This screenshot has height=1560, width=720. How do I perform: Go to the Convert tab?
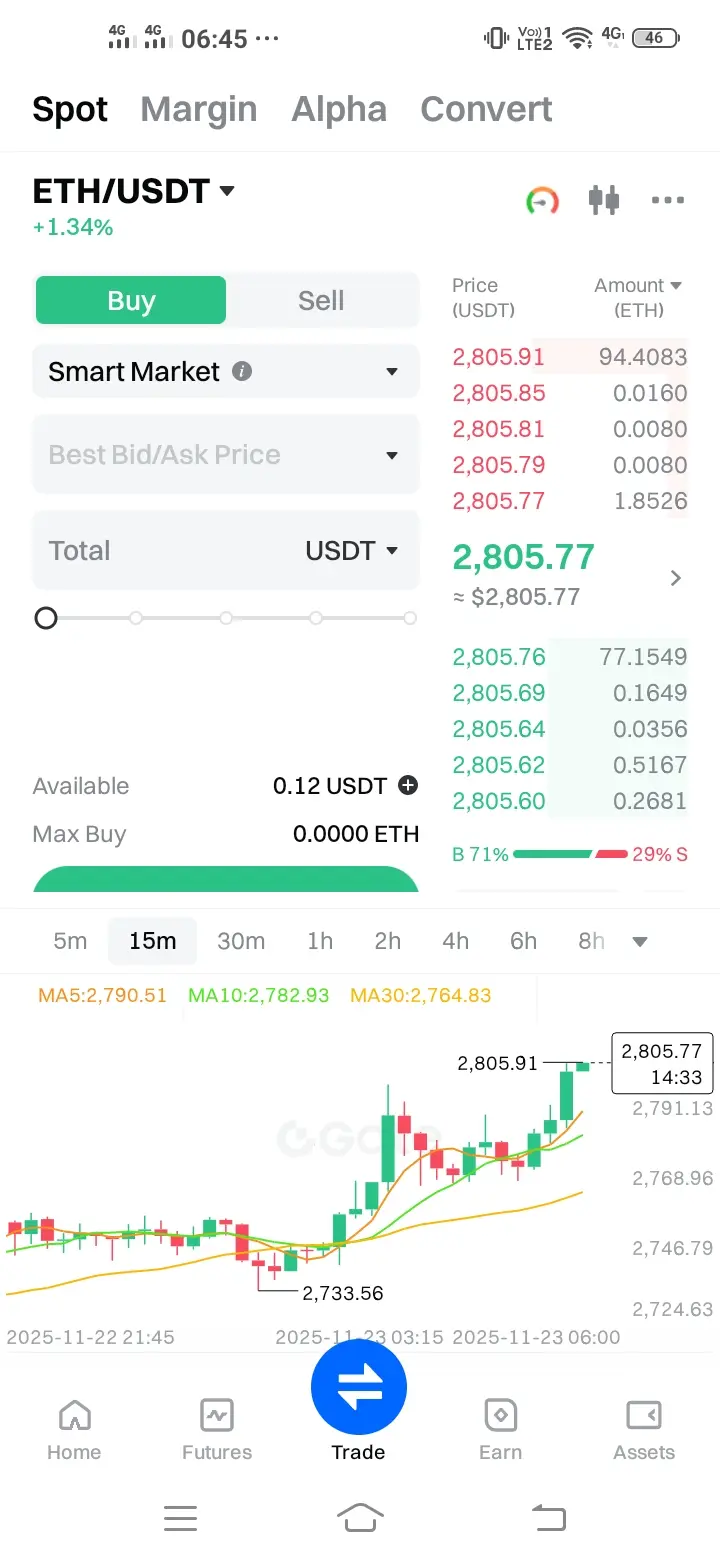(x=486, y=109)
